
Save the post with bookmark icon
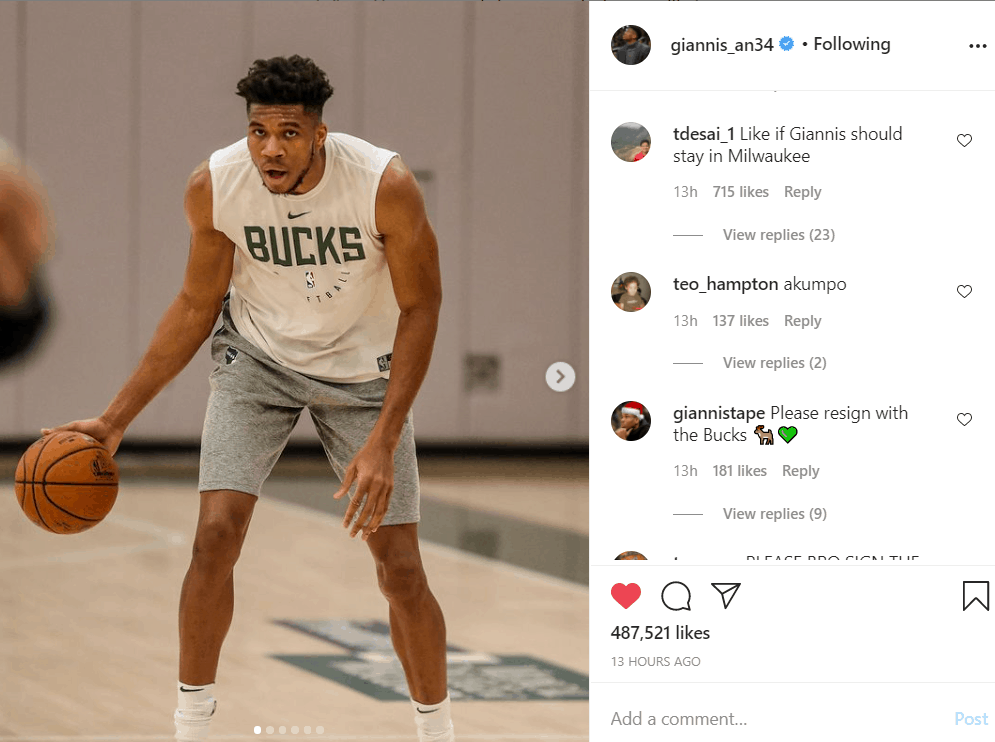[975, 596]
